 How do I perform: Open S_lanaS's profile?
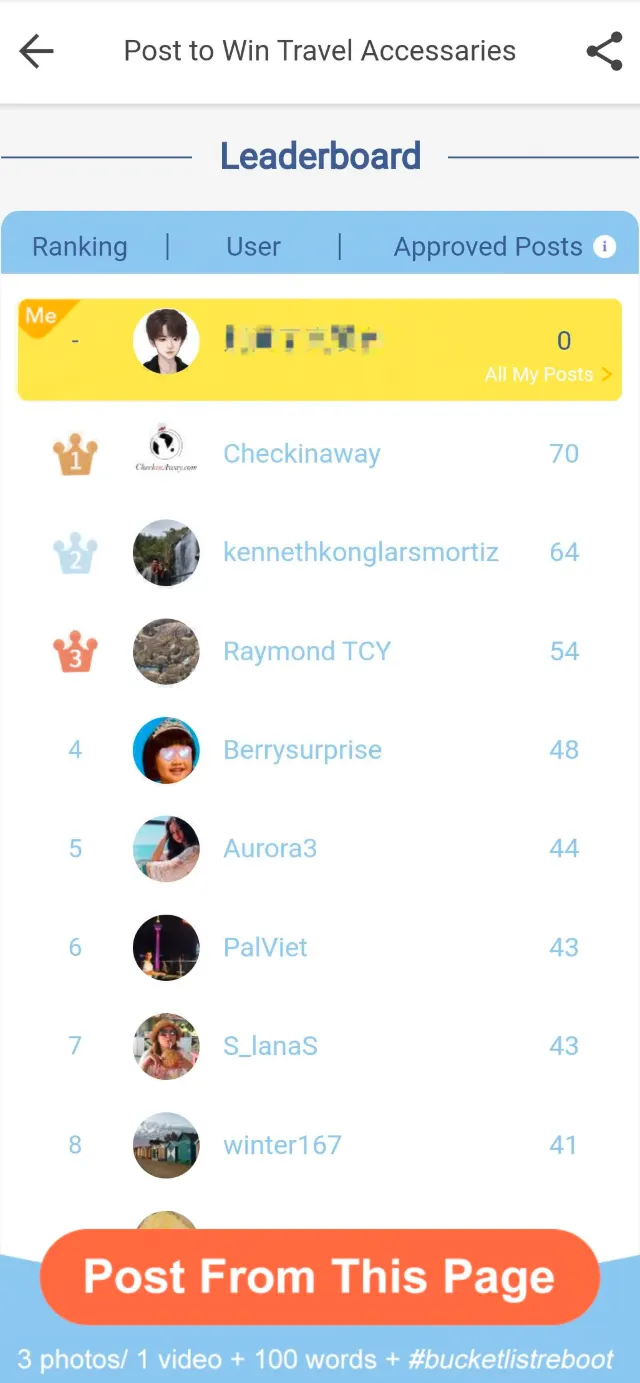(270, 1046)
